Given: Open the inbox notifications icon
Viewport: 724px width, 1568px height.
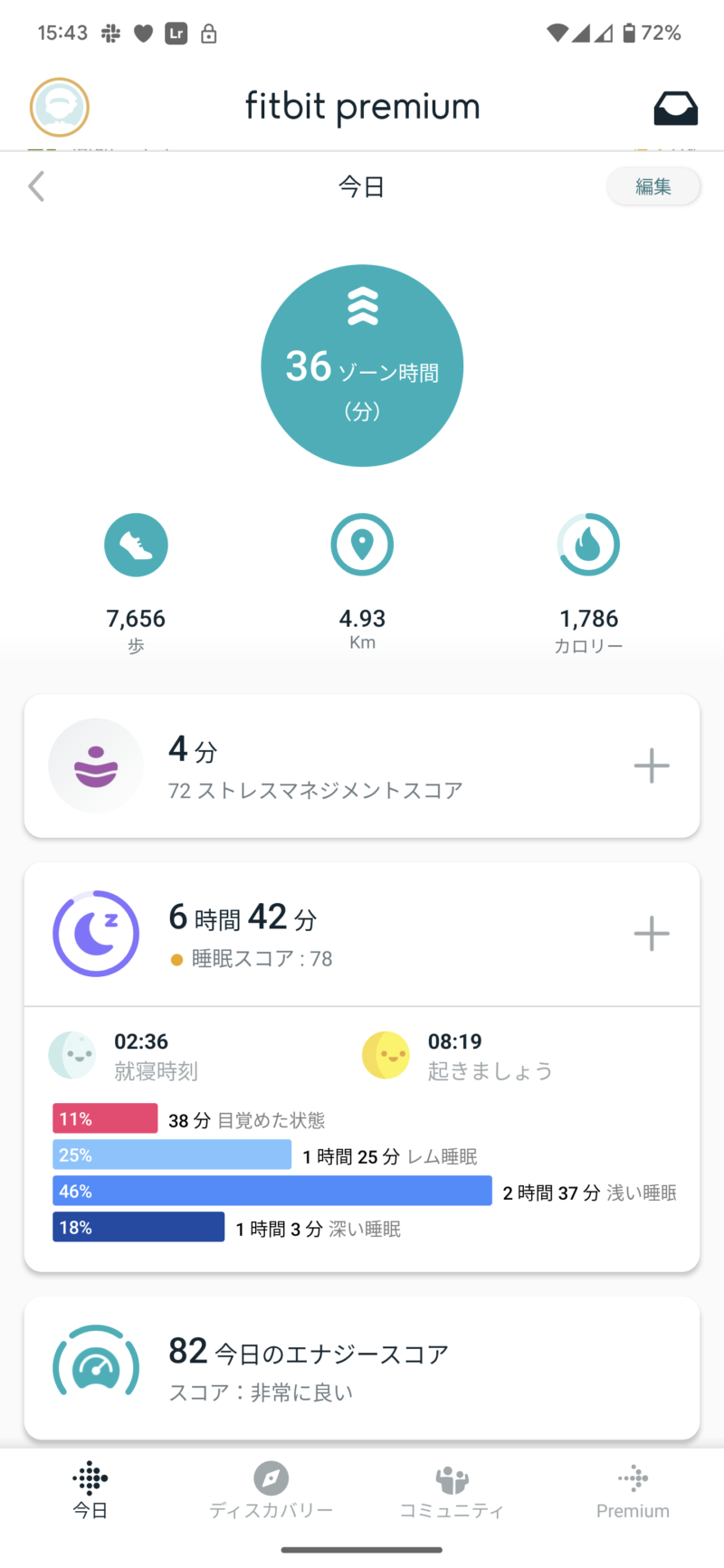Looking at the screenshot, I should tap(675, 107).
